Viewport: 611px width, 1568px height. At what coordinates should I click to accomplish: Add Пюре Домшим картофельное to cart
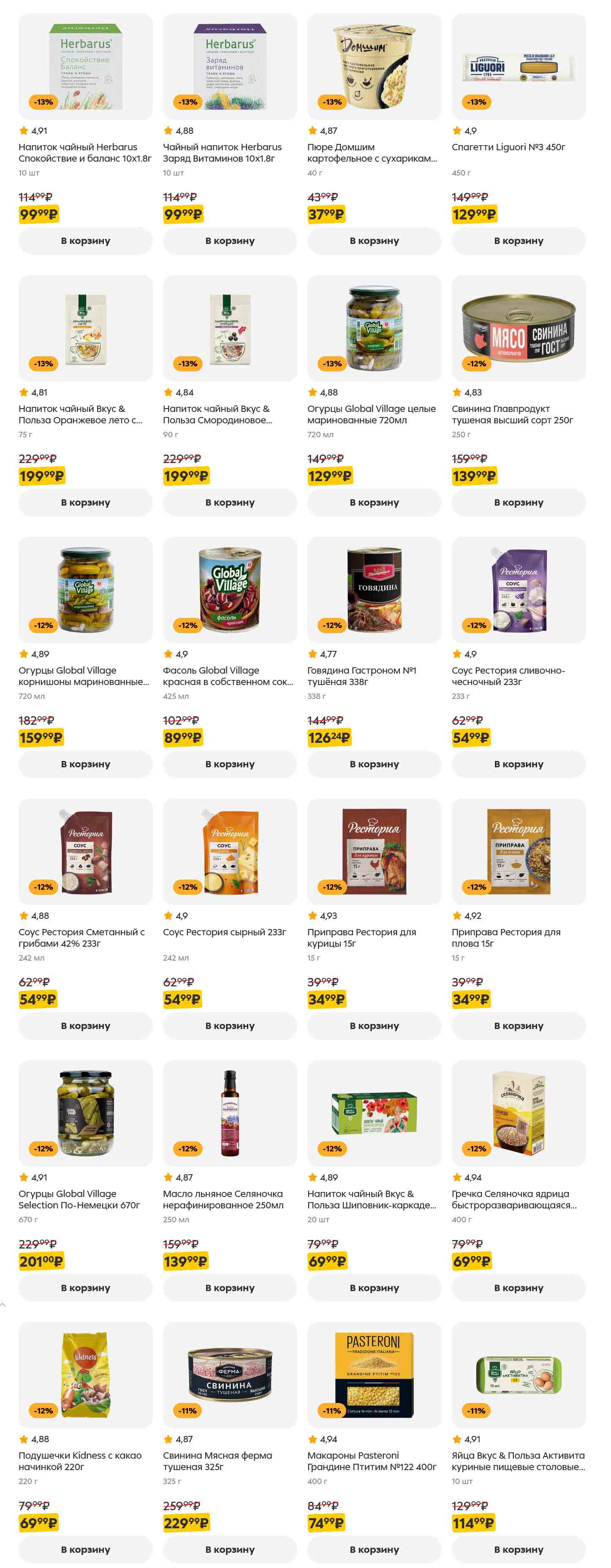click(374, 241)
